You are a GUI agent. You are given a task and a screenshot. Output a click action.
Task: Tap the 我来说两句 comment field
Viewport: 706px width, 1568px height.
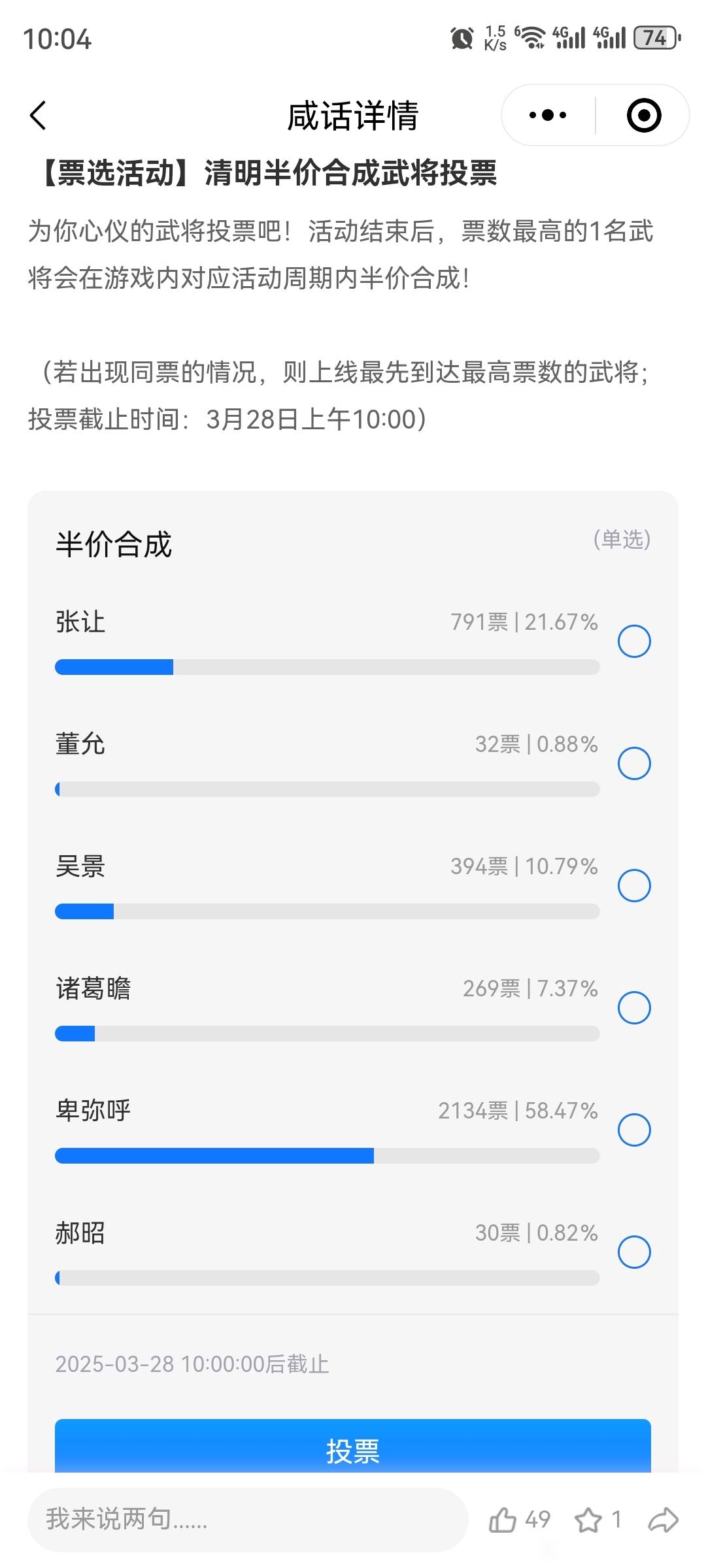(248, 1520)
